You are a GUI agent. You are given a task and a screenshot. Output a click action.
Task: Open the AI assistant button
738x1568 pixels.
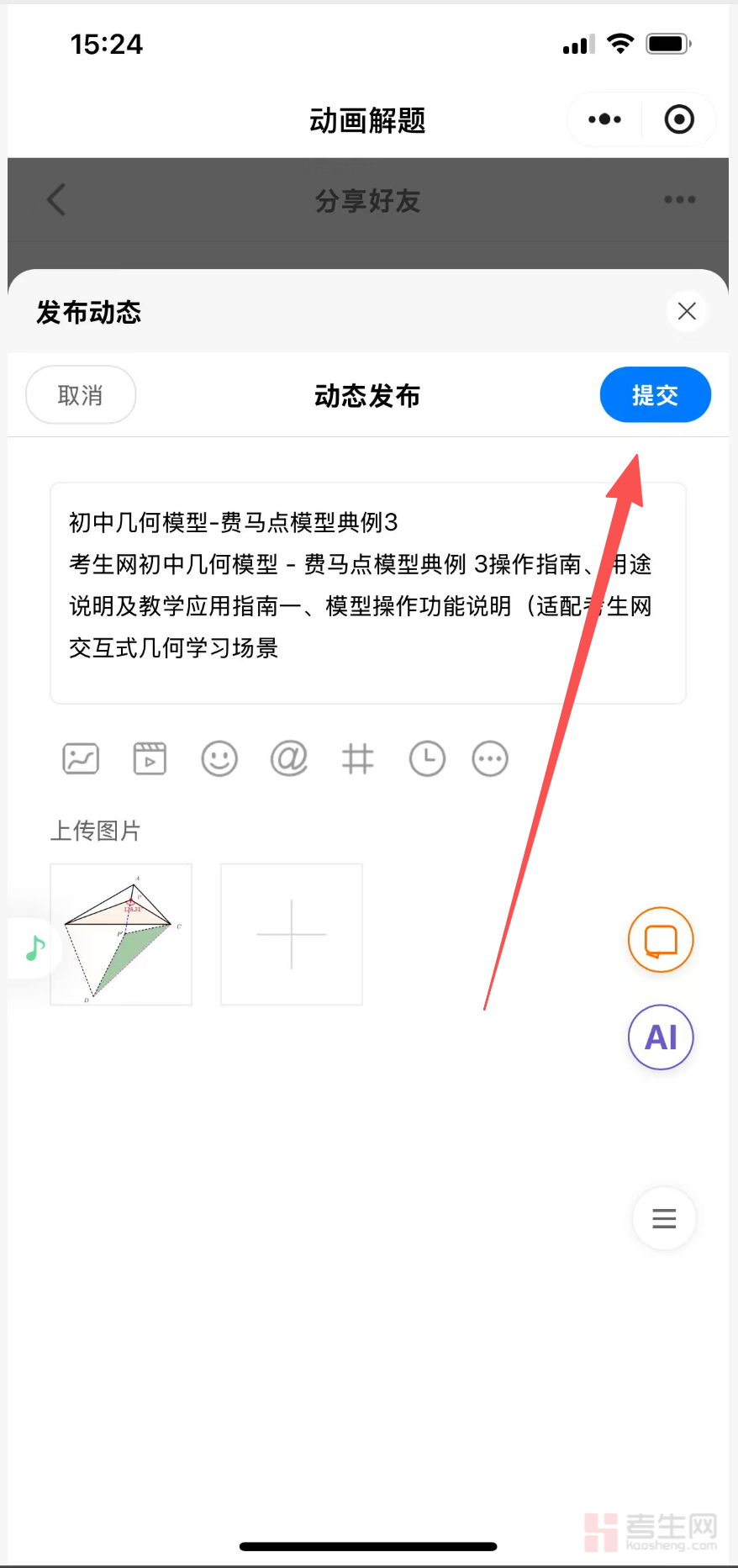pos(661,1037)
